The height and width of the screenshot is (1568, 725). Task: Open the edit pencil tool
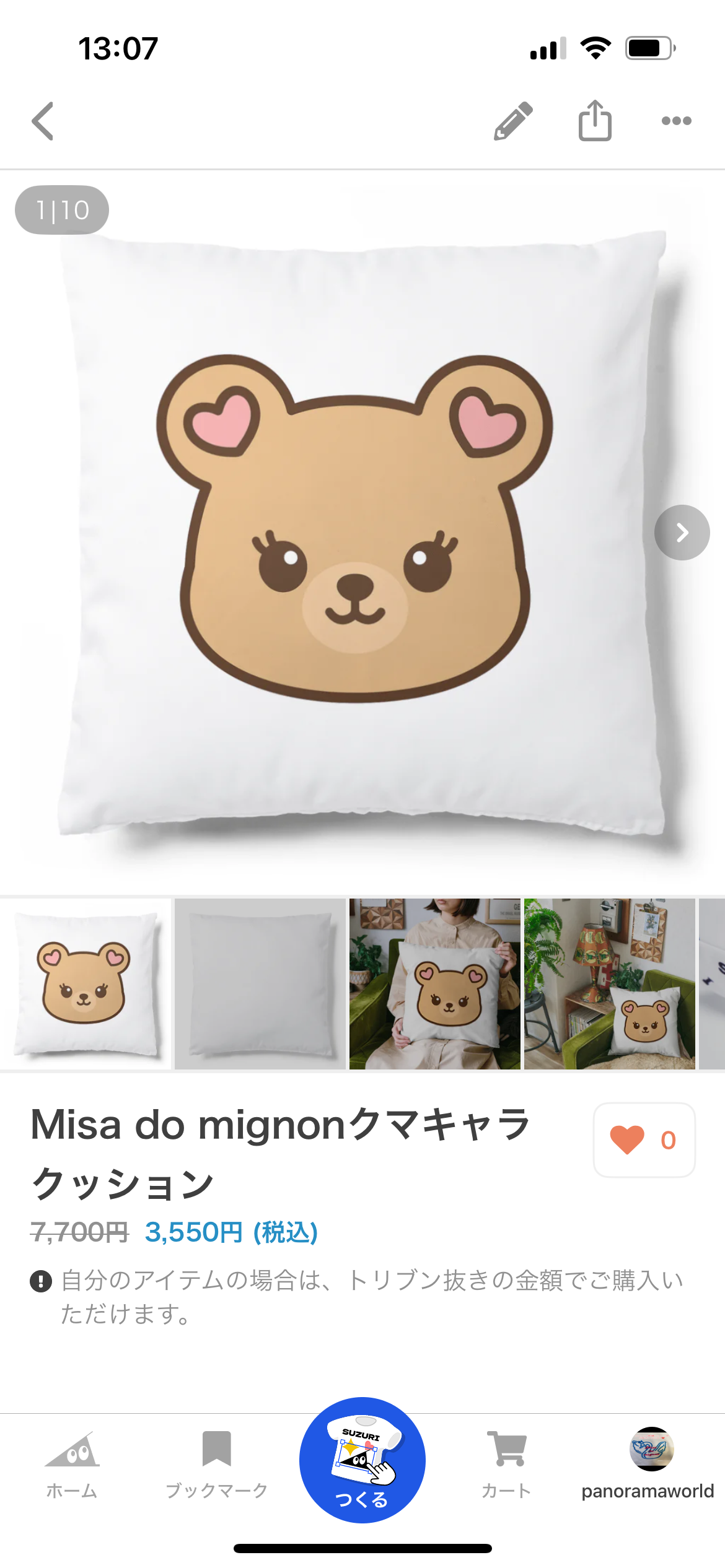[512, 121]
